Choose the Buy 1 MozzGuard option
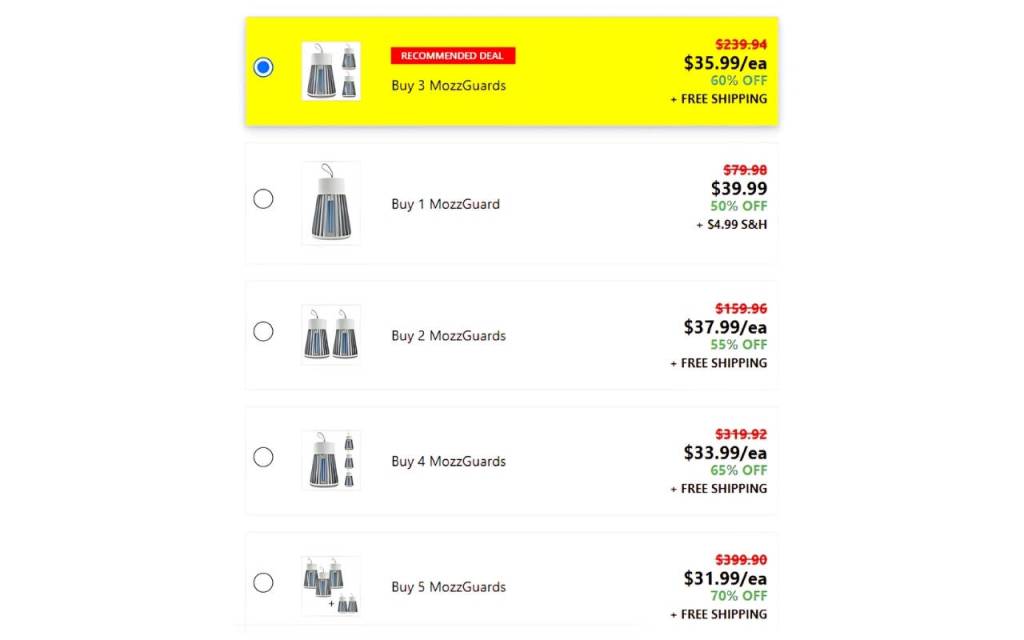 click(x=263, y=199)
